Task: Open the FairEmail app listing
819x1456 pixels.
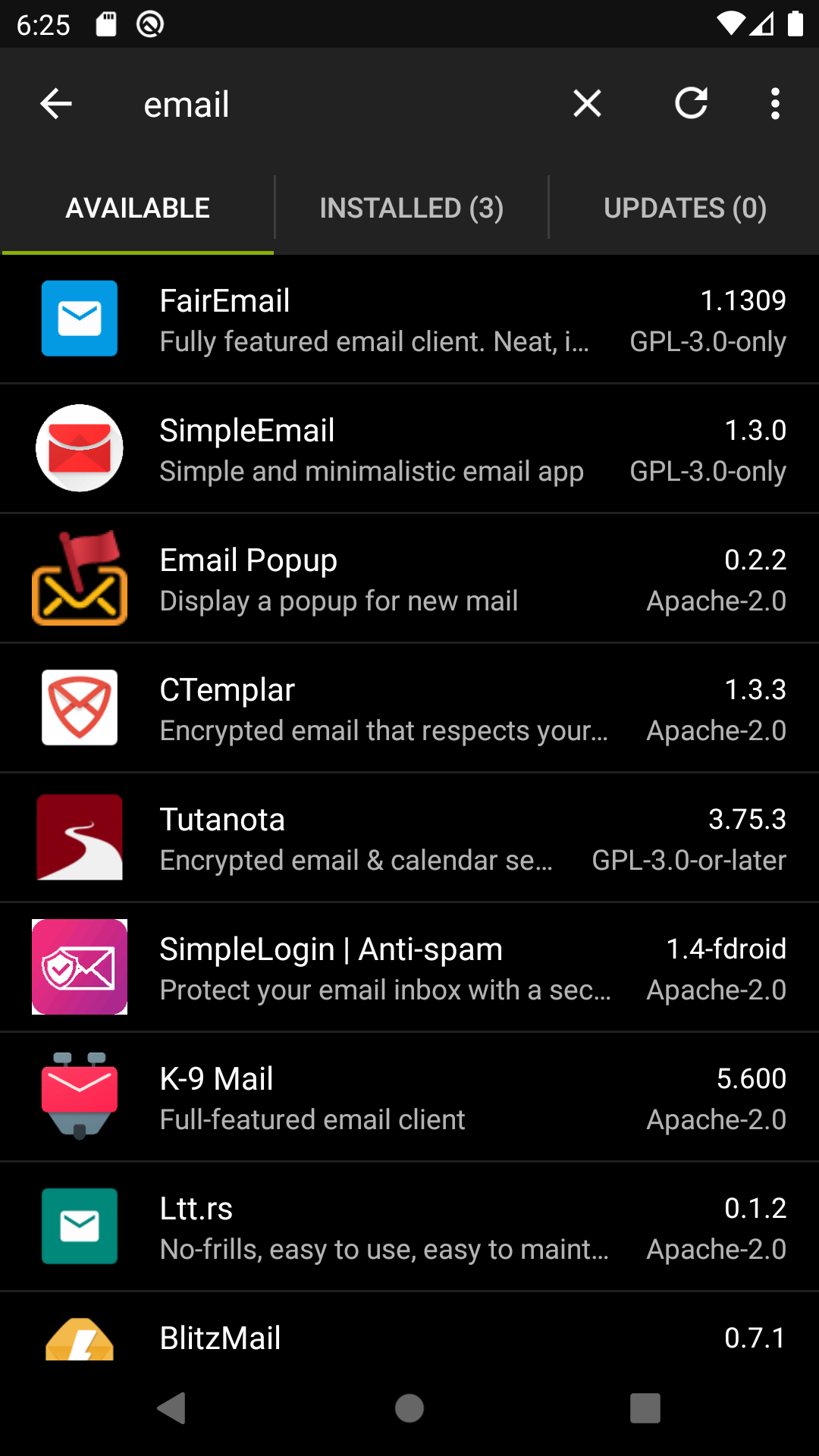Action: (x=409, y=319)
